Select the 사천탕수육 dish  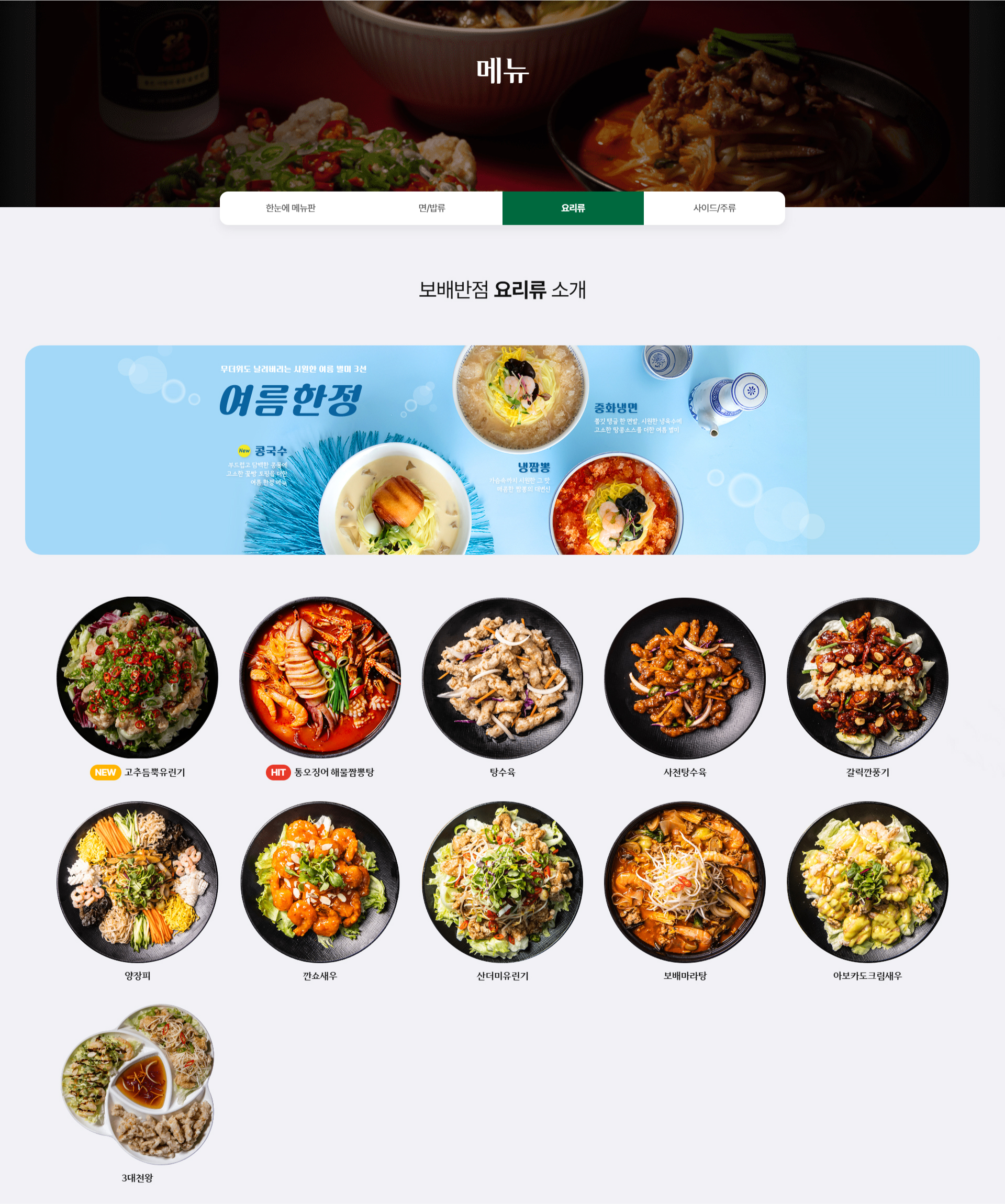(x=685, y=678)
